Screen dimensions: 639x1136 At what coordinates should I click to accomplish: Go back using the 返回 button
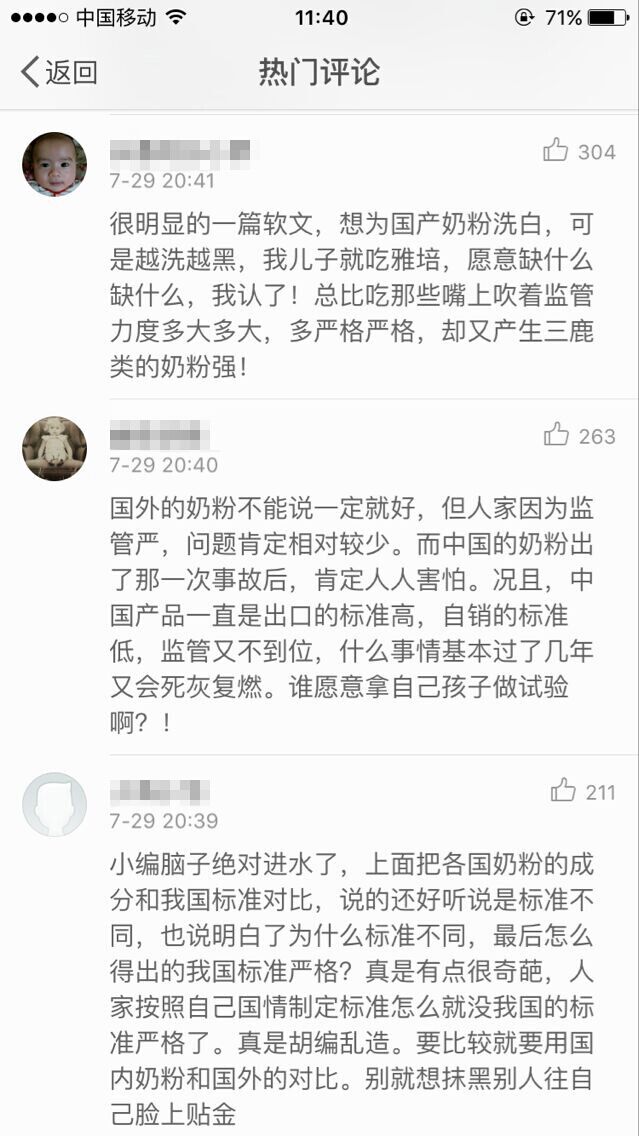pos(59,72)
